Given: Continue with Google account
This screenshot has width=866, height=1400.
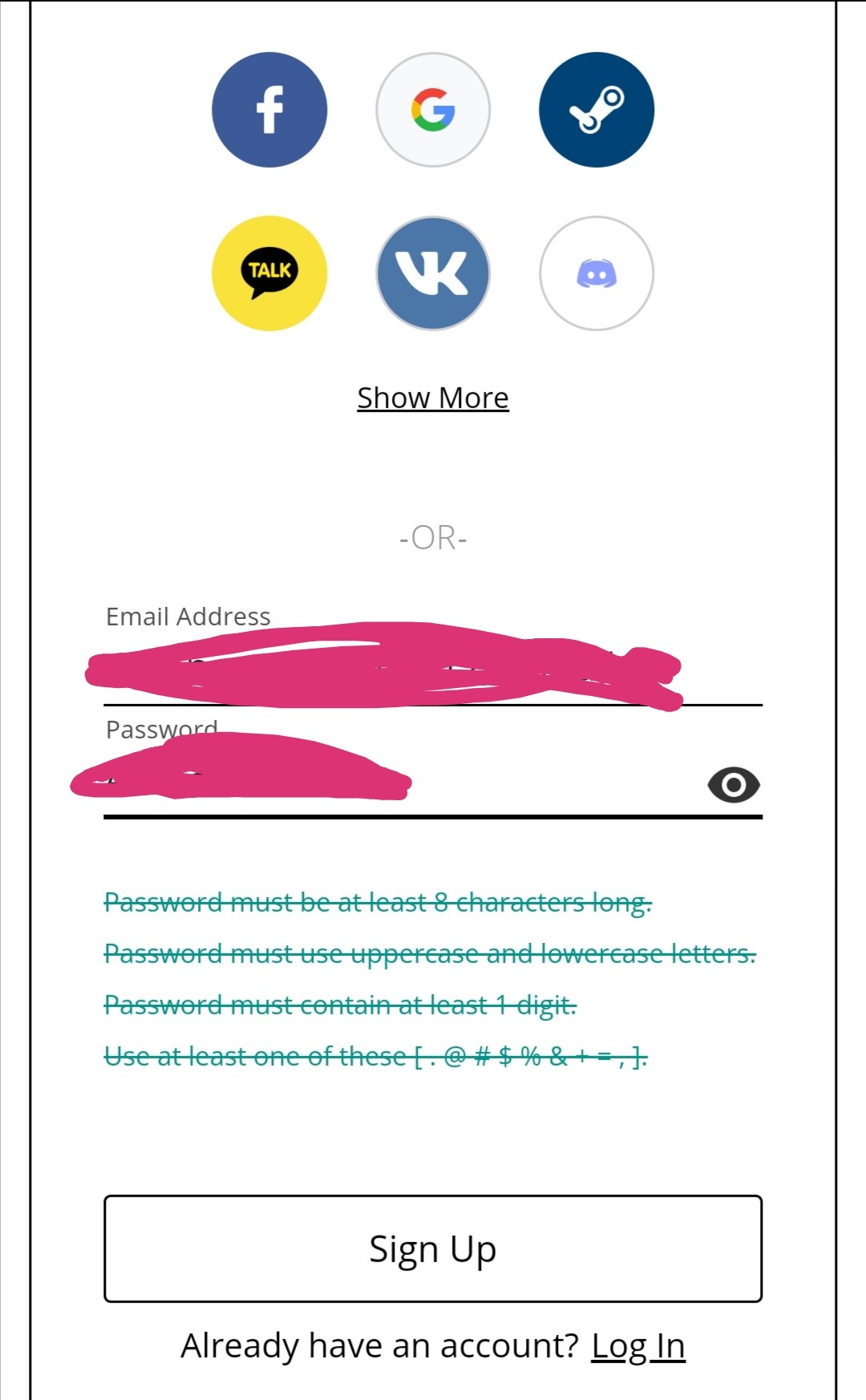Looking at the screenshot, I should click(x=433, y=110).
